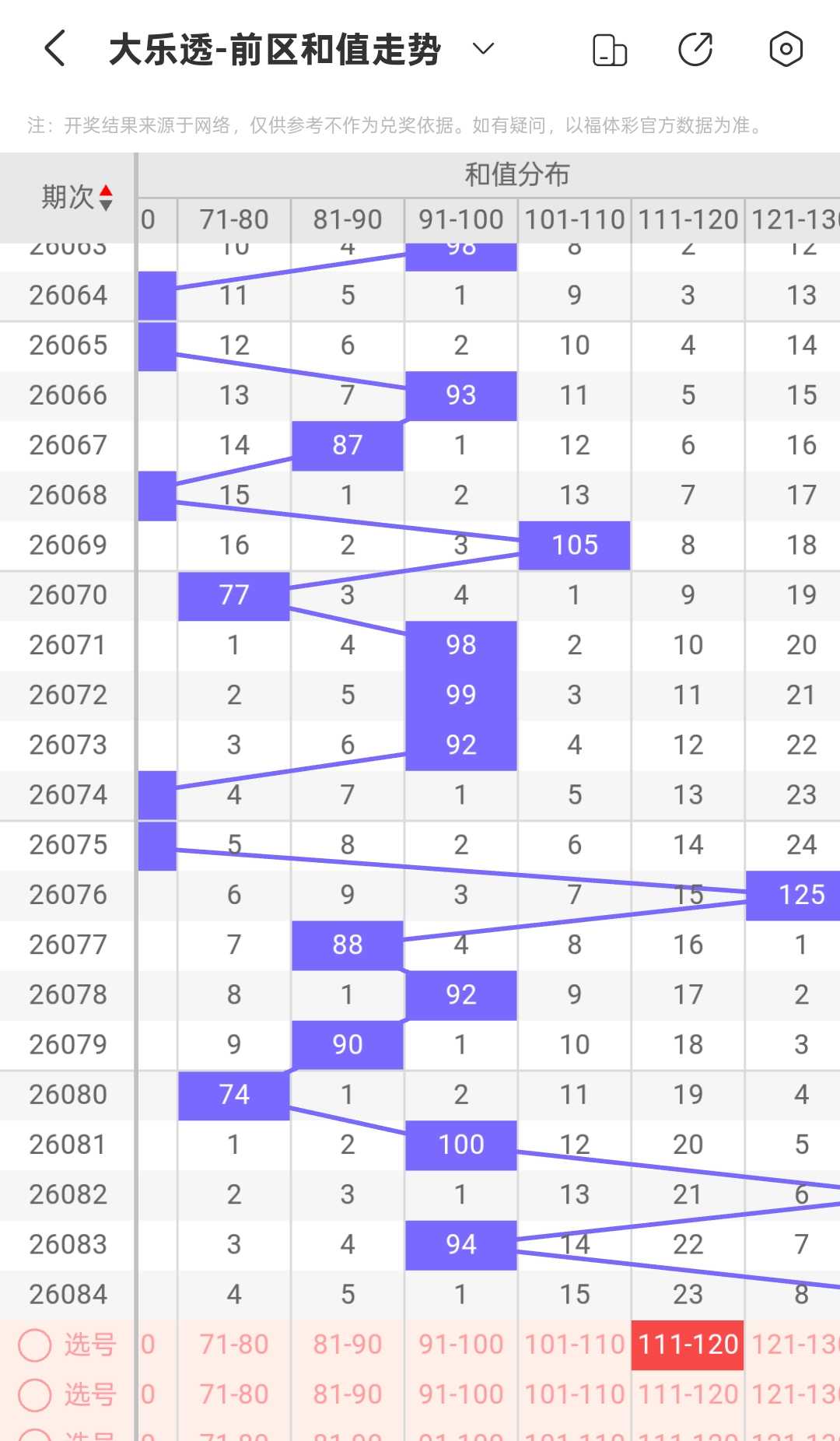Tap the second 选号 radio circle
Image resolution: width=840 pixels, height=1441 pixels.
(x=35, y=1394)
